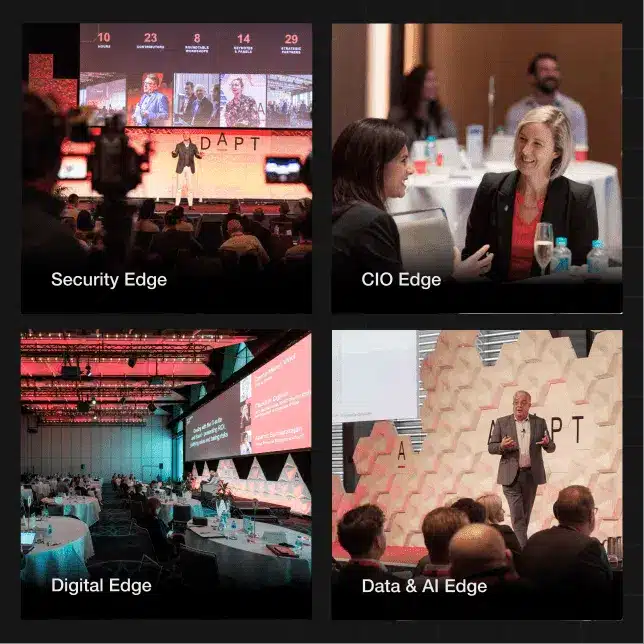The width and height of the screenshot is (644, 644).
Task: Open the CIO Edge card
Action: click(x=476, y=168)
